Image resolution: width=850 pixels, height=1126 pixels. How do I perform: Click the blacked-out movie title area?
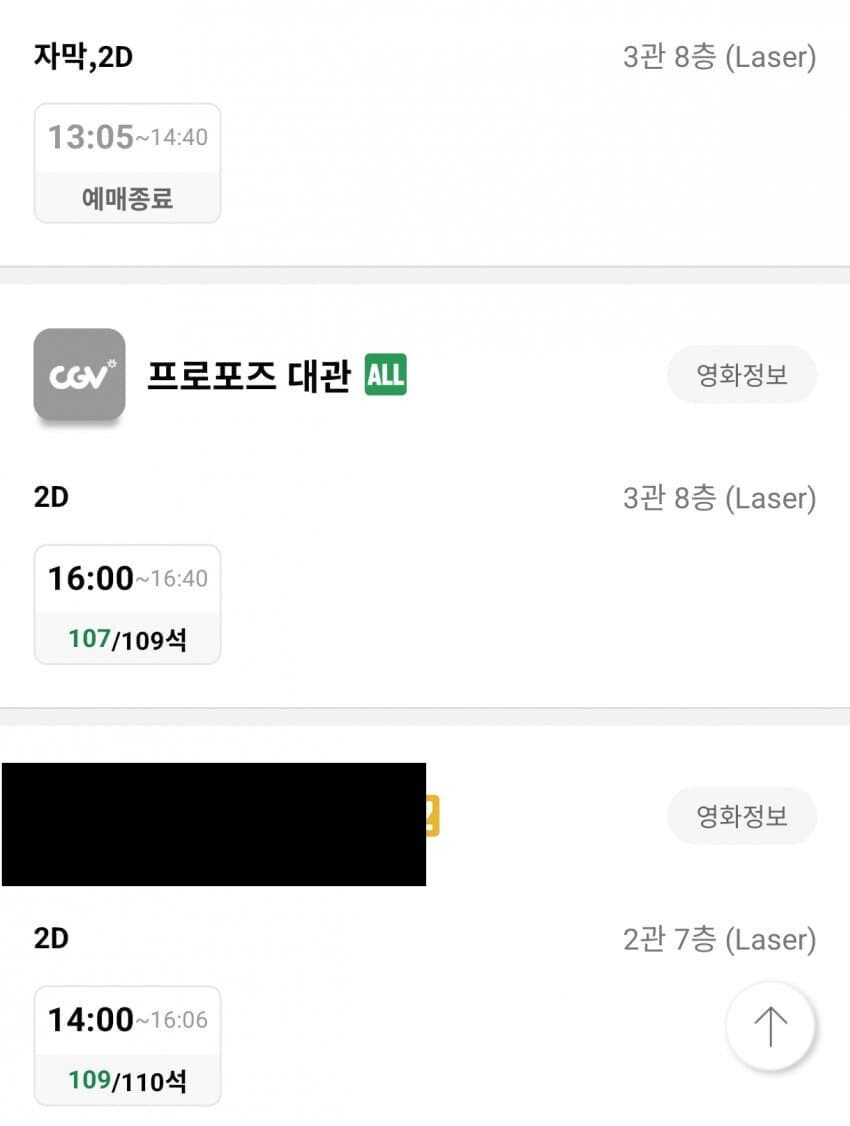pos(215,824)
